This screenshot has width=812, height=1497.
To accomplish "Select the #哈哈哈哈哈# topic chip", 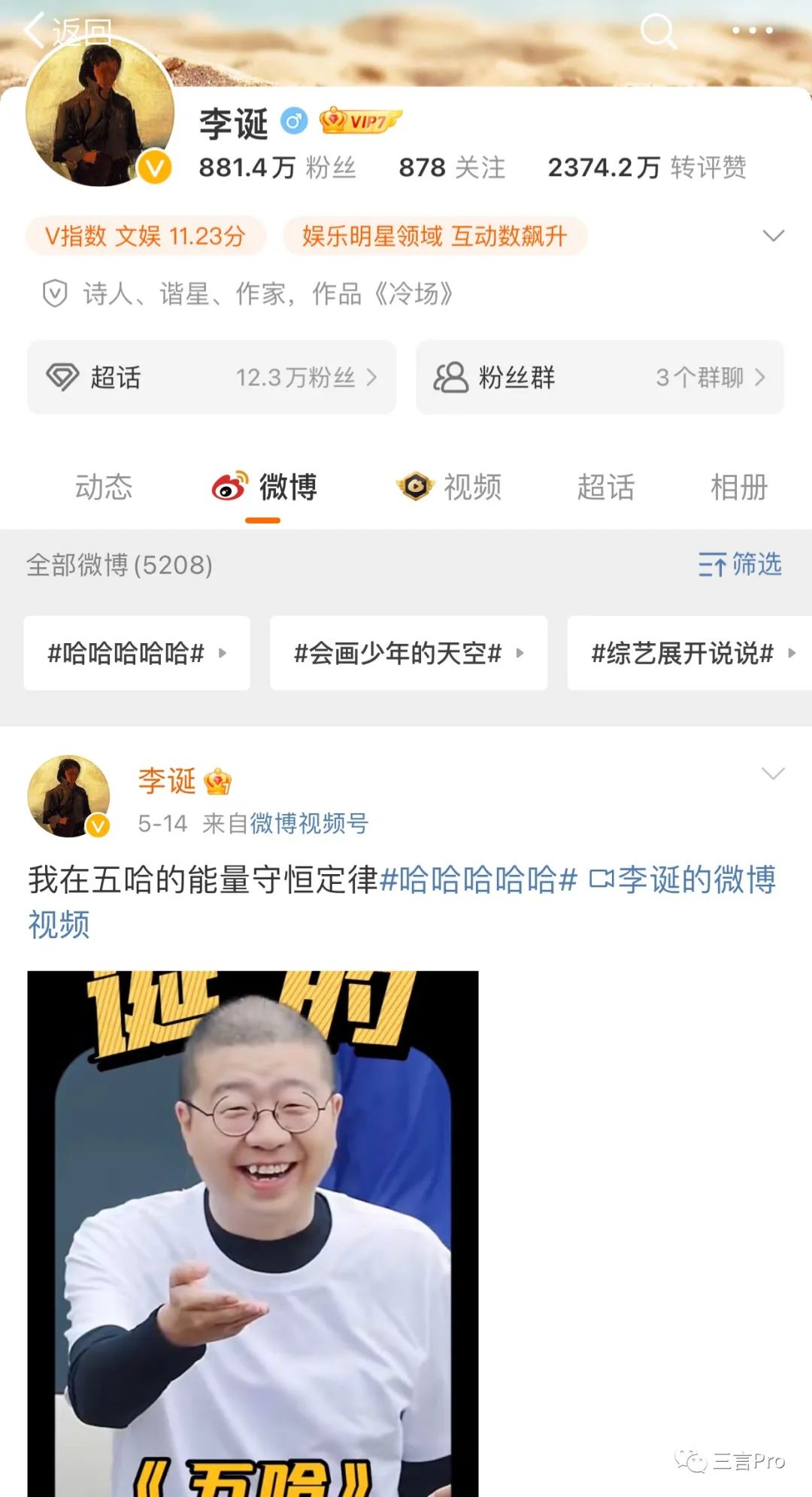I will pyautogui.click(x=137, y=653).
